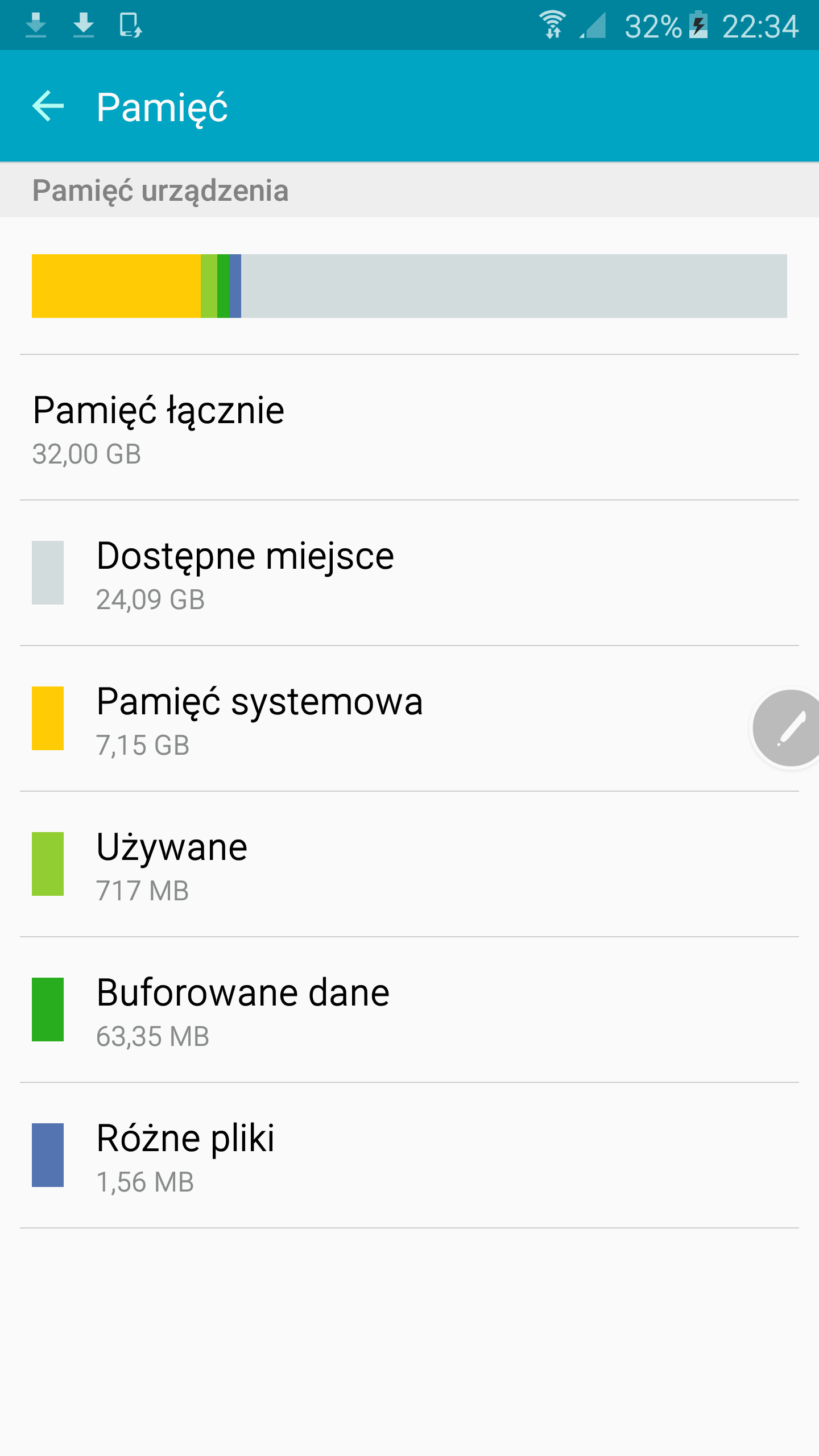Open the floating pen edit button

[x=787, y=728]
